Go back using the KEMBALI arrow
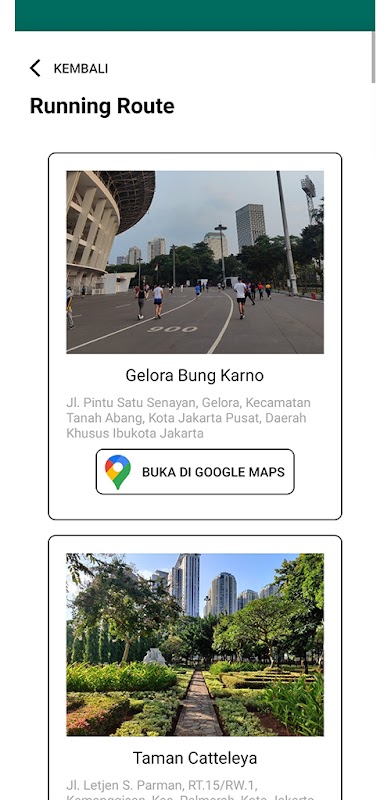The height and width of the screenshot is (800, 391). tap(35, 68)
